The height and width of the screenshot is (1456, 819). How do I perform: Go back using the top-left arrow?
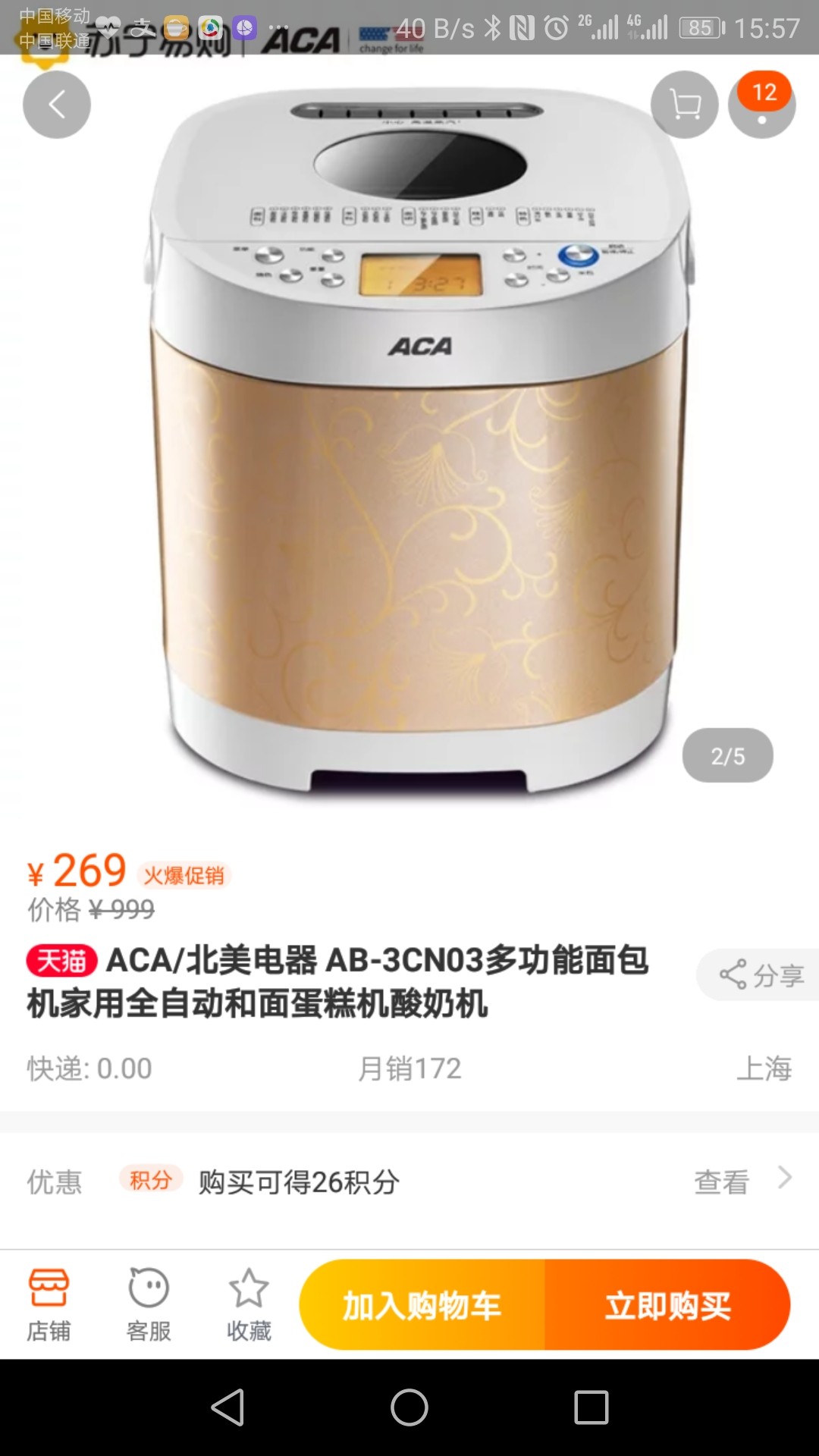[57, 105]
